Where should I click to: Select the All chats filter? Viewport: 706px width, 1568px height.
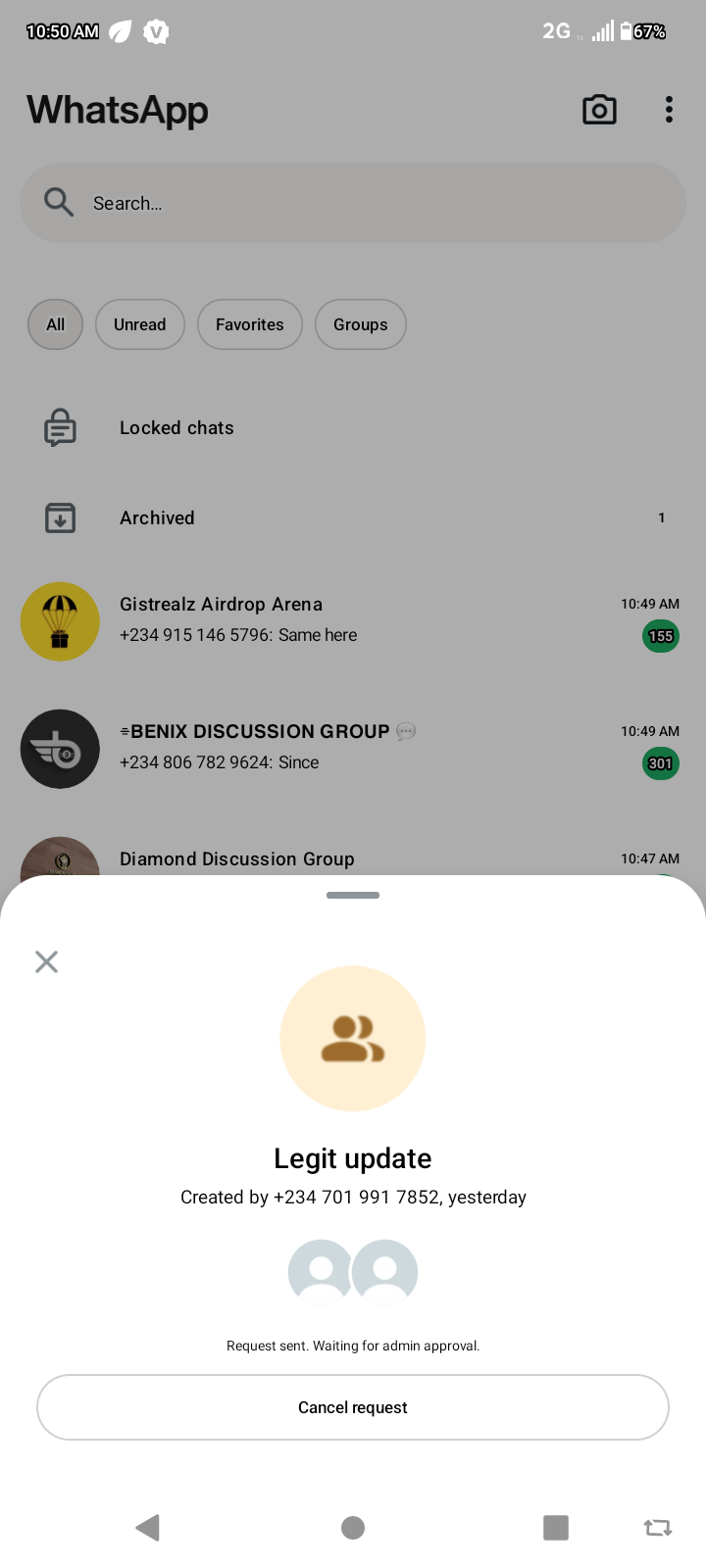(x=56, y=324)
